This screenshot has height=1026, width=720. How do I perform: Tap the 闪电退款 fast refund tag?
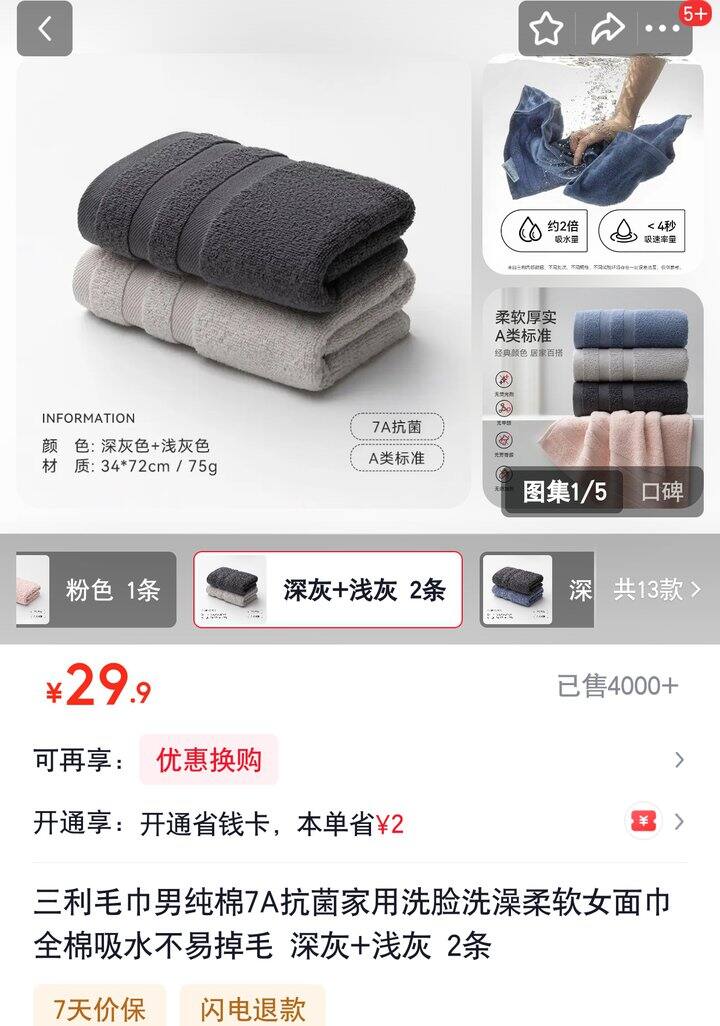pyautogui.click(x=252, y=1008)
